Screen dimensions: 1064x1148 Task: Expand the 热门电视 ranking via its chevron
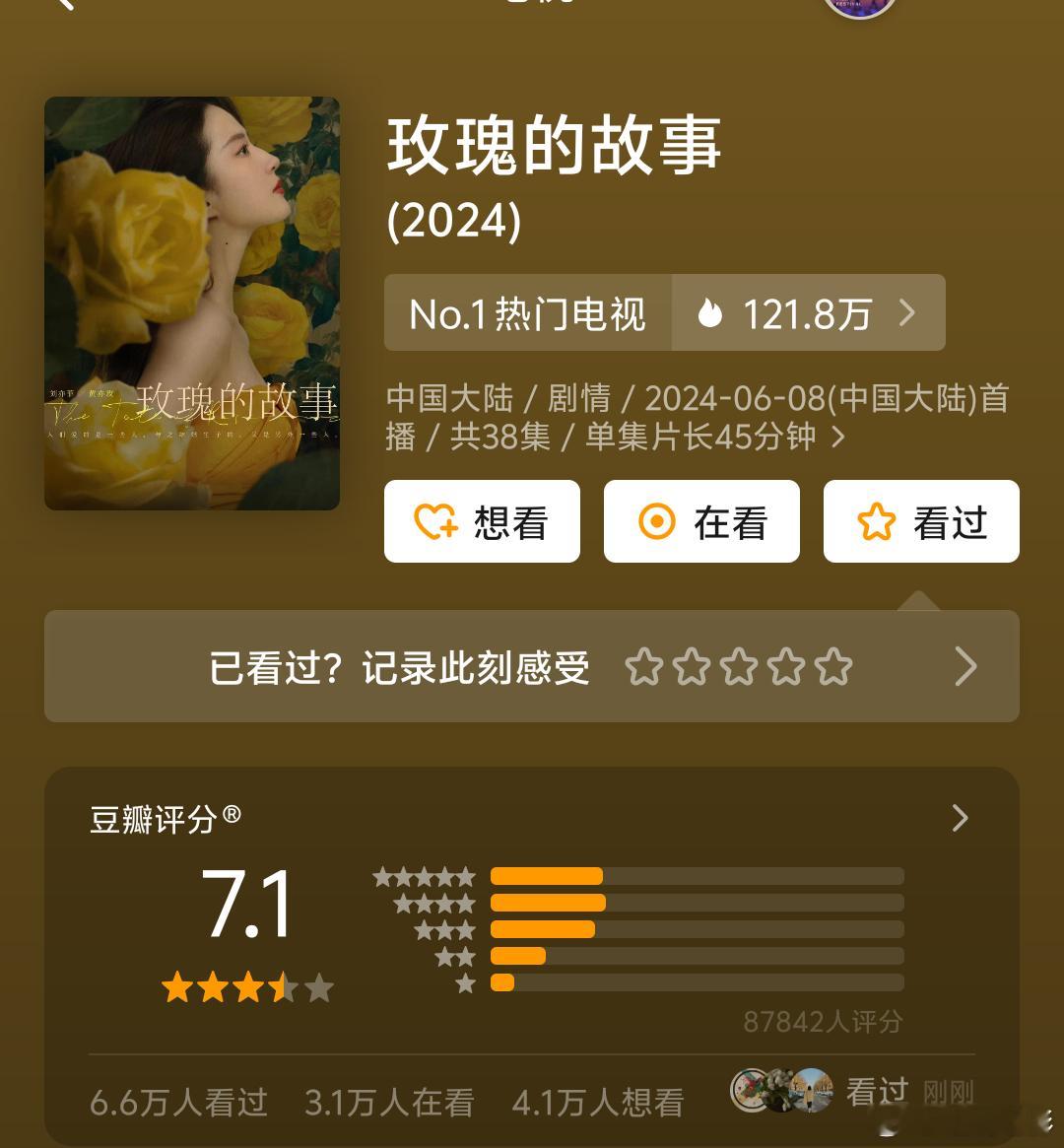point(907,312)
